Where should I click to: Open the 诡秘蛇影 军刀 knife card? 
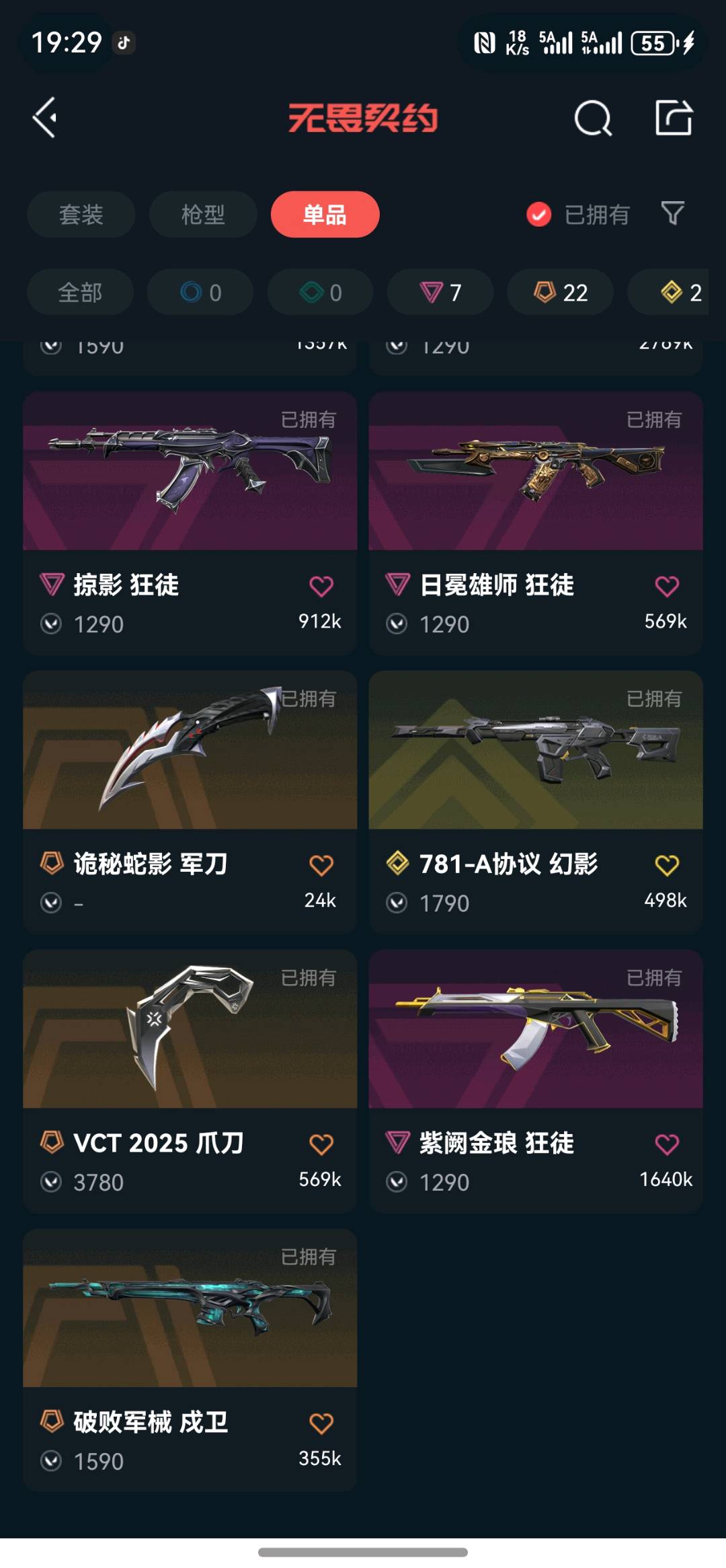(190, 750)
